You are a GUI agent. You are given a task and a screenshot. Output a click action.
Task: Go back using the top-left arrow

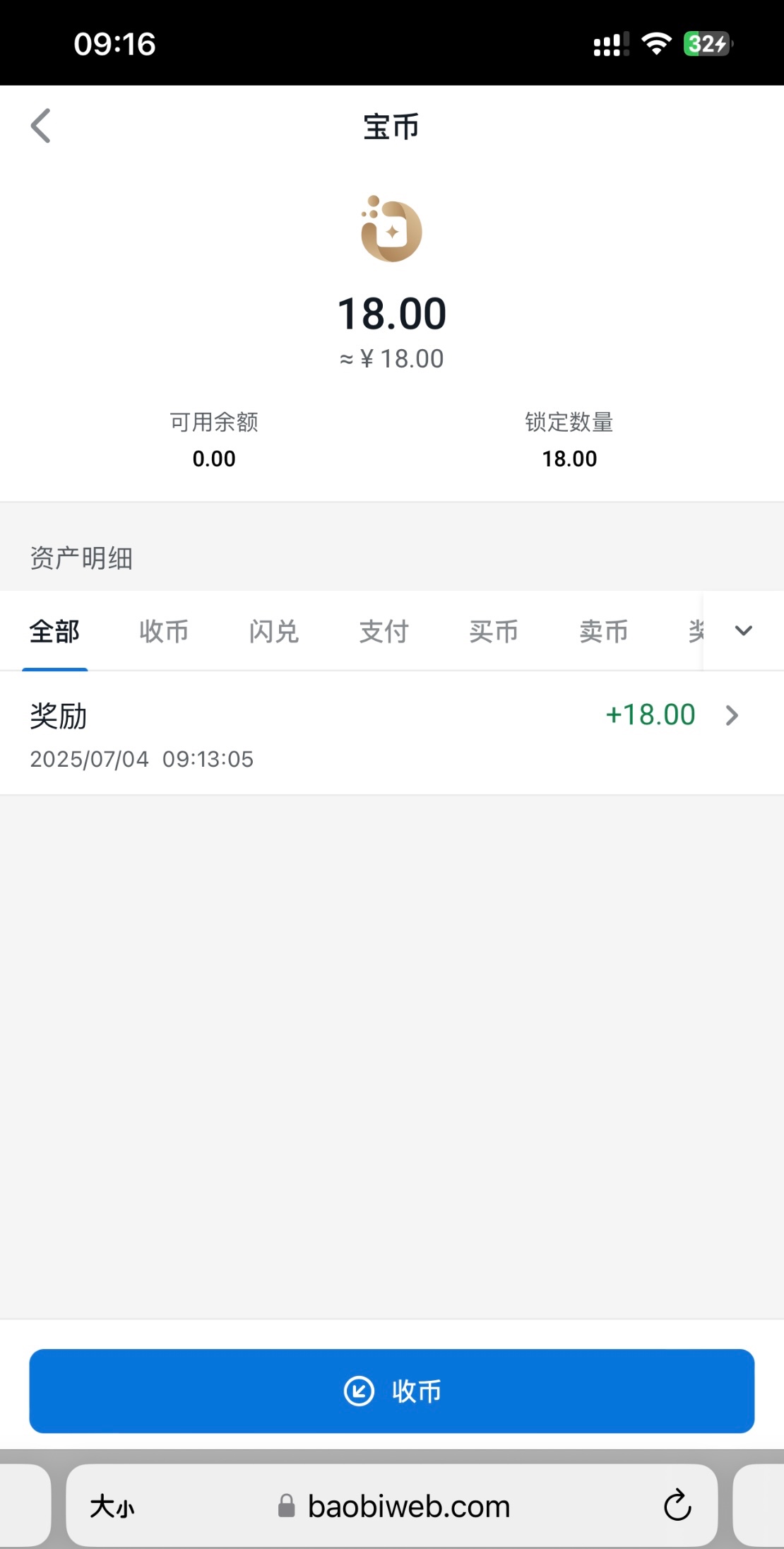coord(41,126)
